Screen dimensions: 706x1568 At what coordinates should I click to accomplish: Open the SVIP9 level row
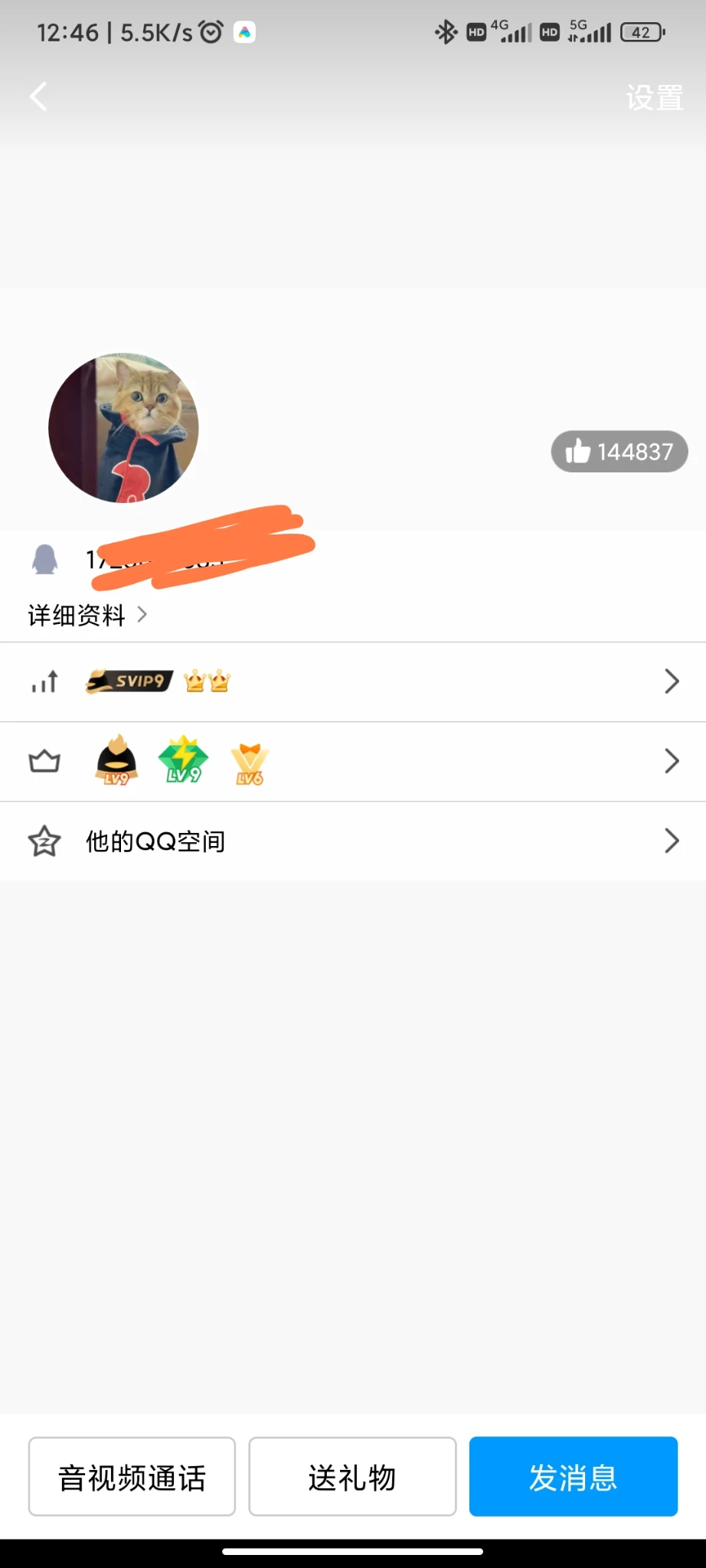(352, 681)
